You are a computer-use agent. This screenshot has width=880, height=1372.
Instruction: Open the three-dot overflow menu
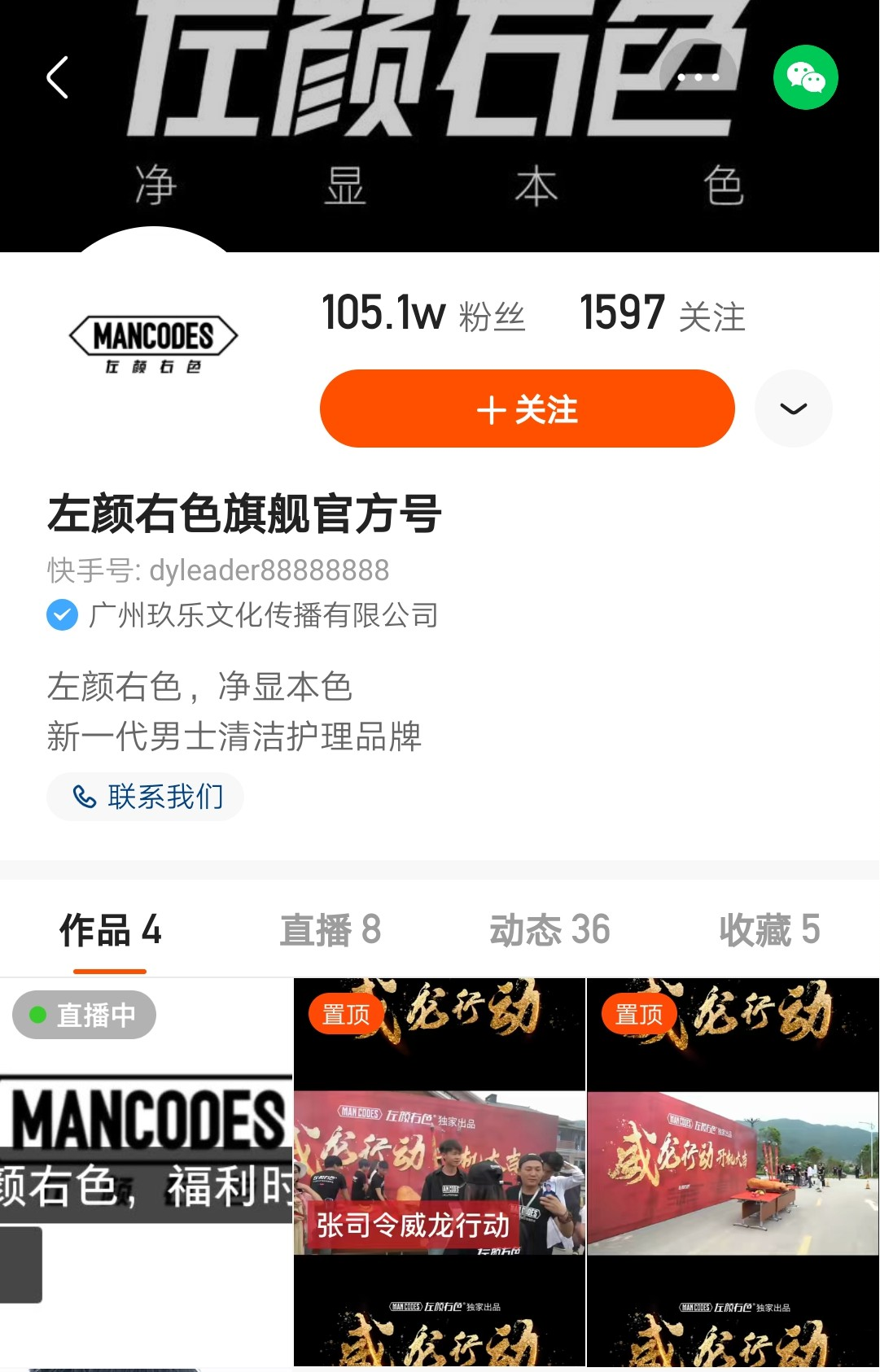[698, 77]
